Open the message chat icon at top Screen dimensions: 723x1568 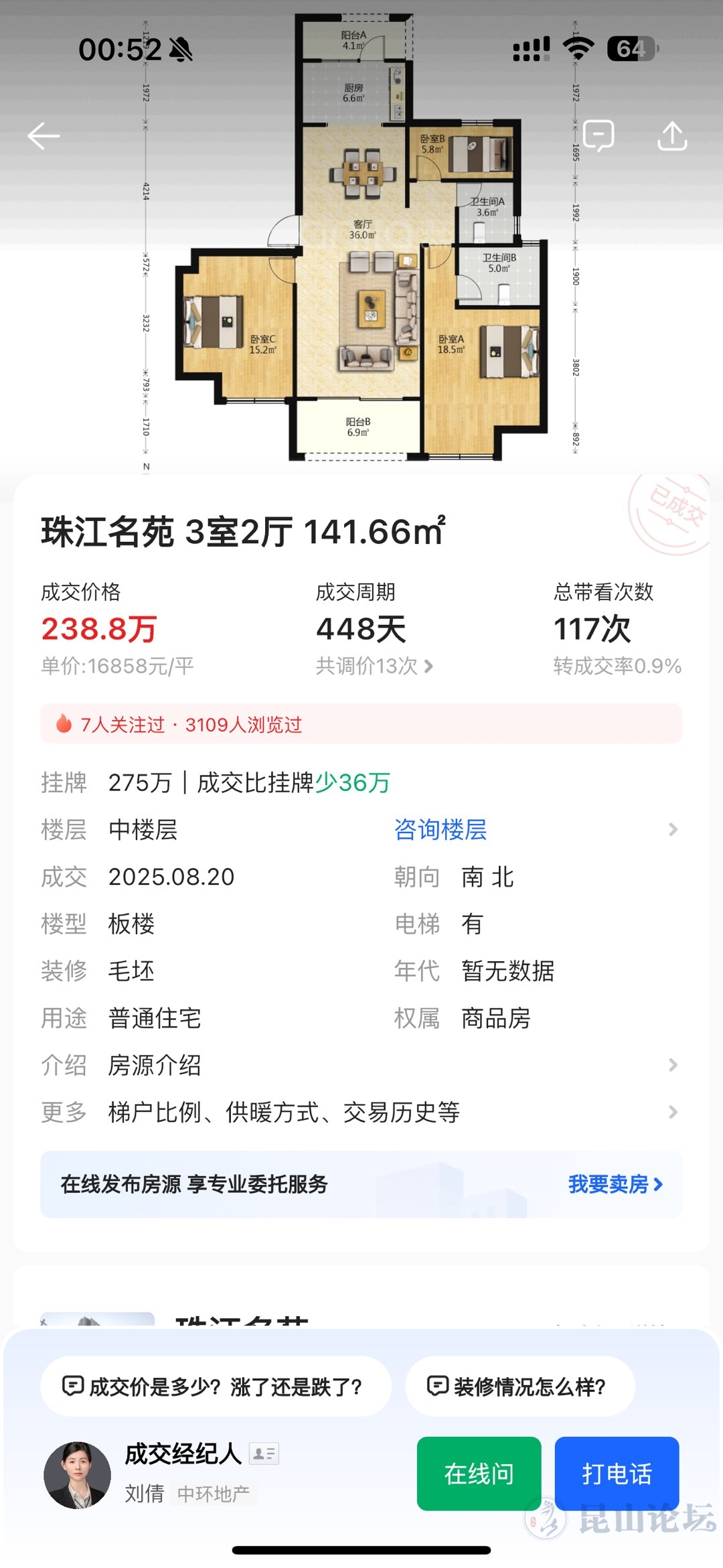(598, 136)
